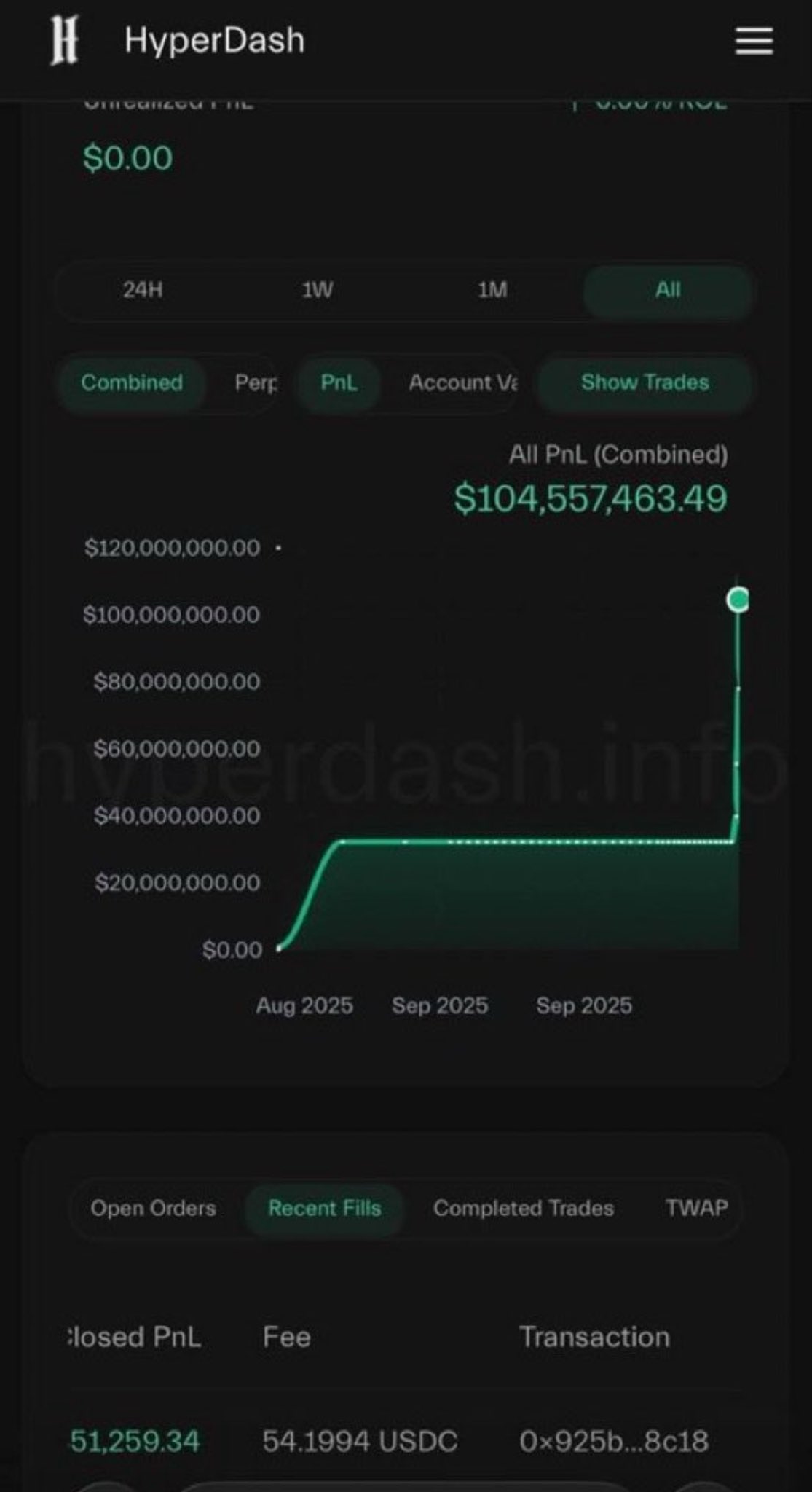Open the Open Orders tab
This screenshot has width=812, height=1492.
(x=153, y=1208)
